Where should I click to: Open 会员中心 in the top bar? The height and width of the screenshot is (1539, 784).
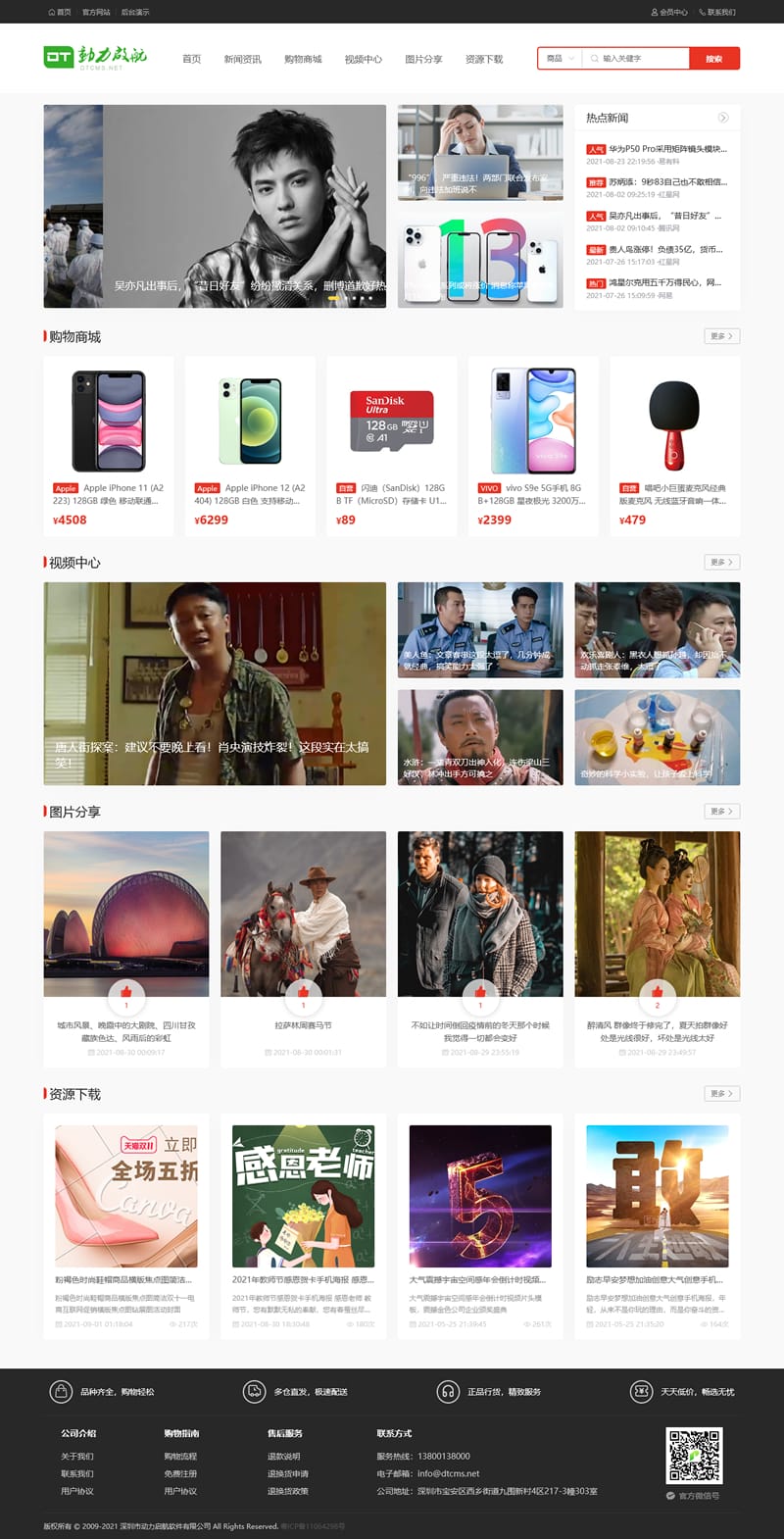(x=670, y=12)
